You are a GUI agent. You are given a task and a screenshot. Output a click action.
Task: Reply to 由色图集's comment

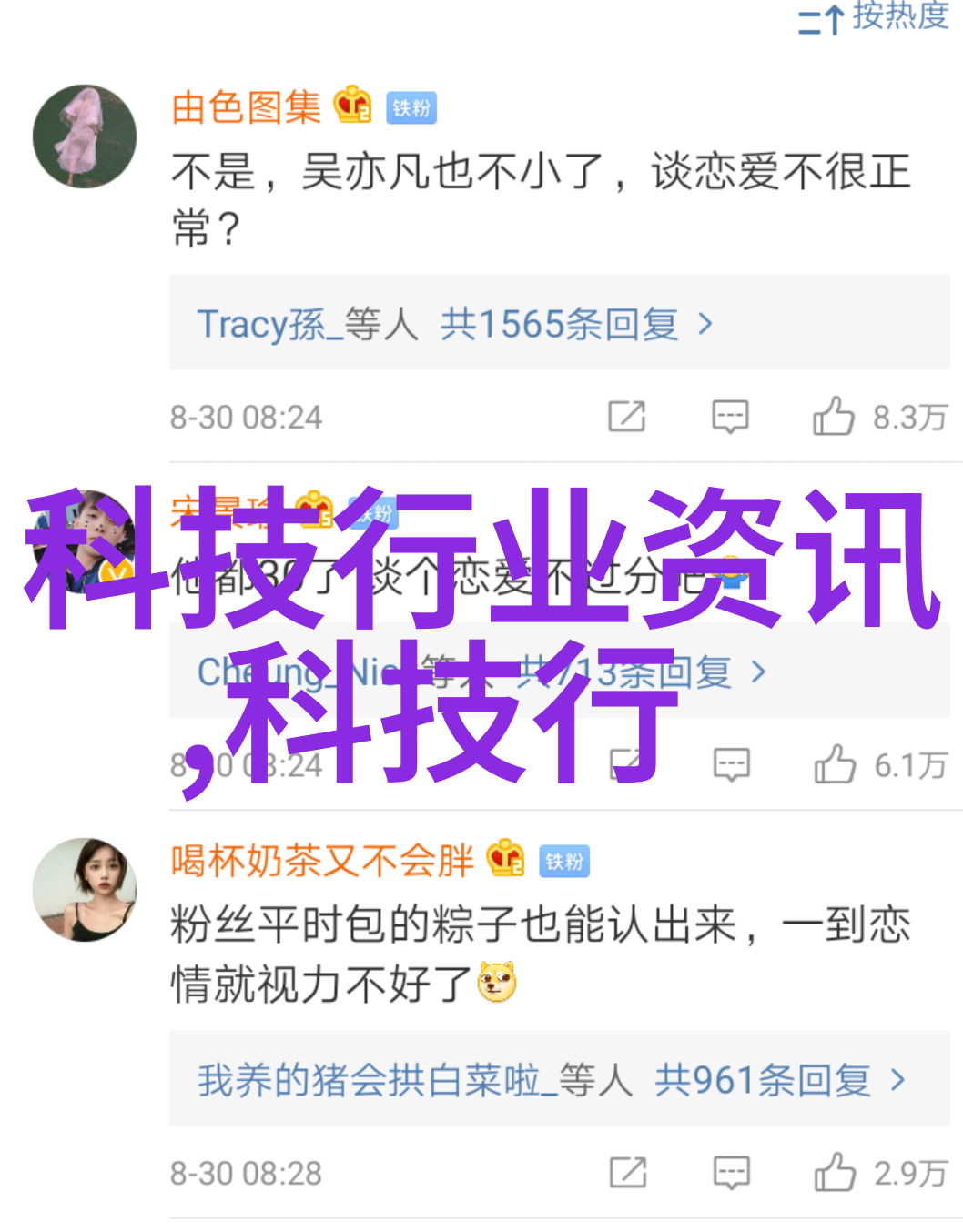pyautogui.click(x=730, y=417)
